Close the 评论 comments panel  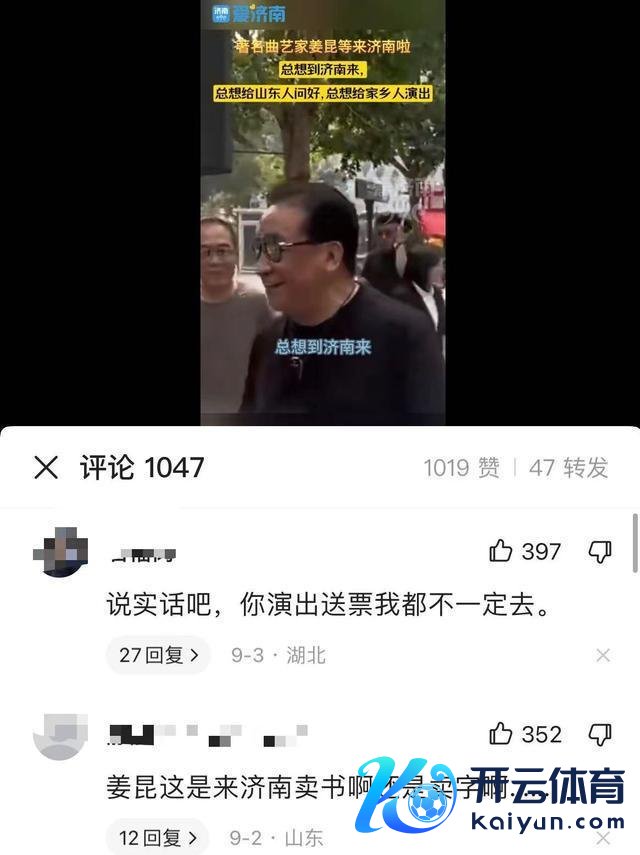[x=46, y=467]
